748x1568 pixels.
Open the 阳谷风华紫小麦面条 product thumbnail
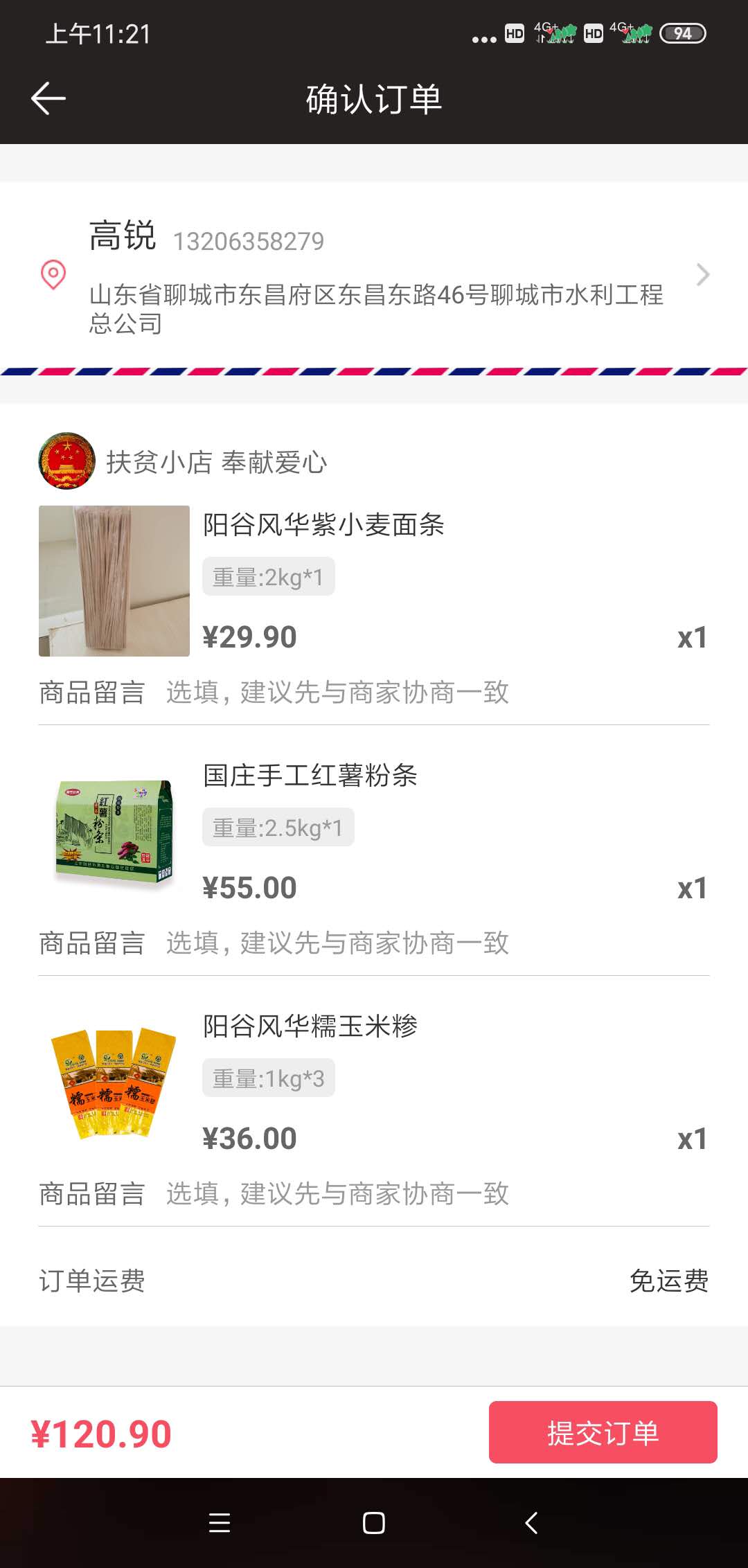(114, 581)
